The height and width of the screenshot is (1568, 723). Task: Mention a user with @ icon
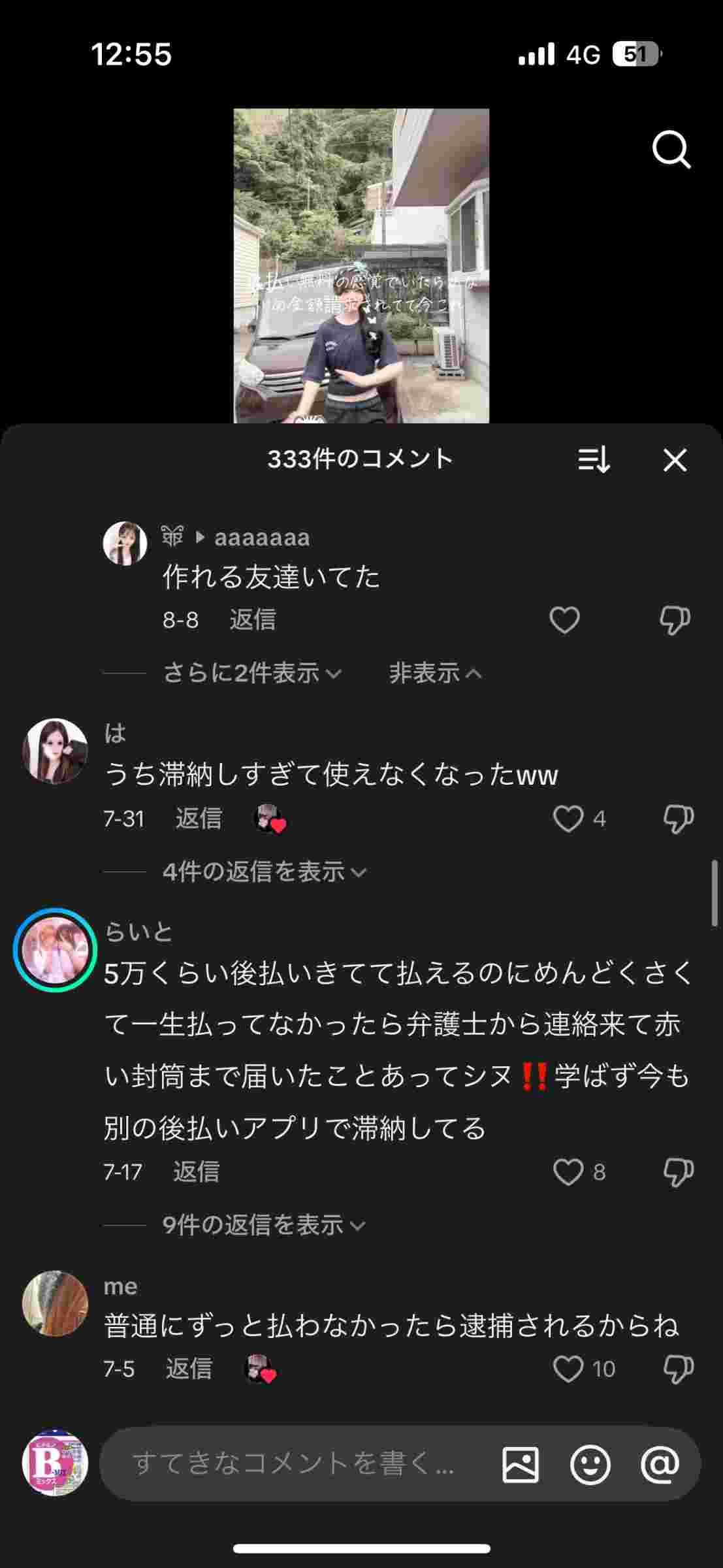(x=660, y=1464)
